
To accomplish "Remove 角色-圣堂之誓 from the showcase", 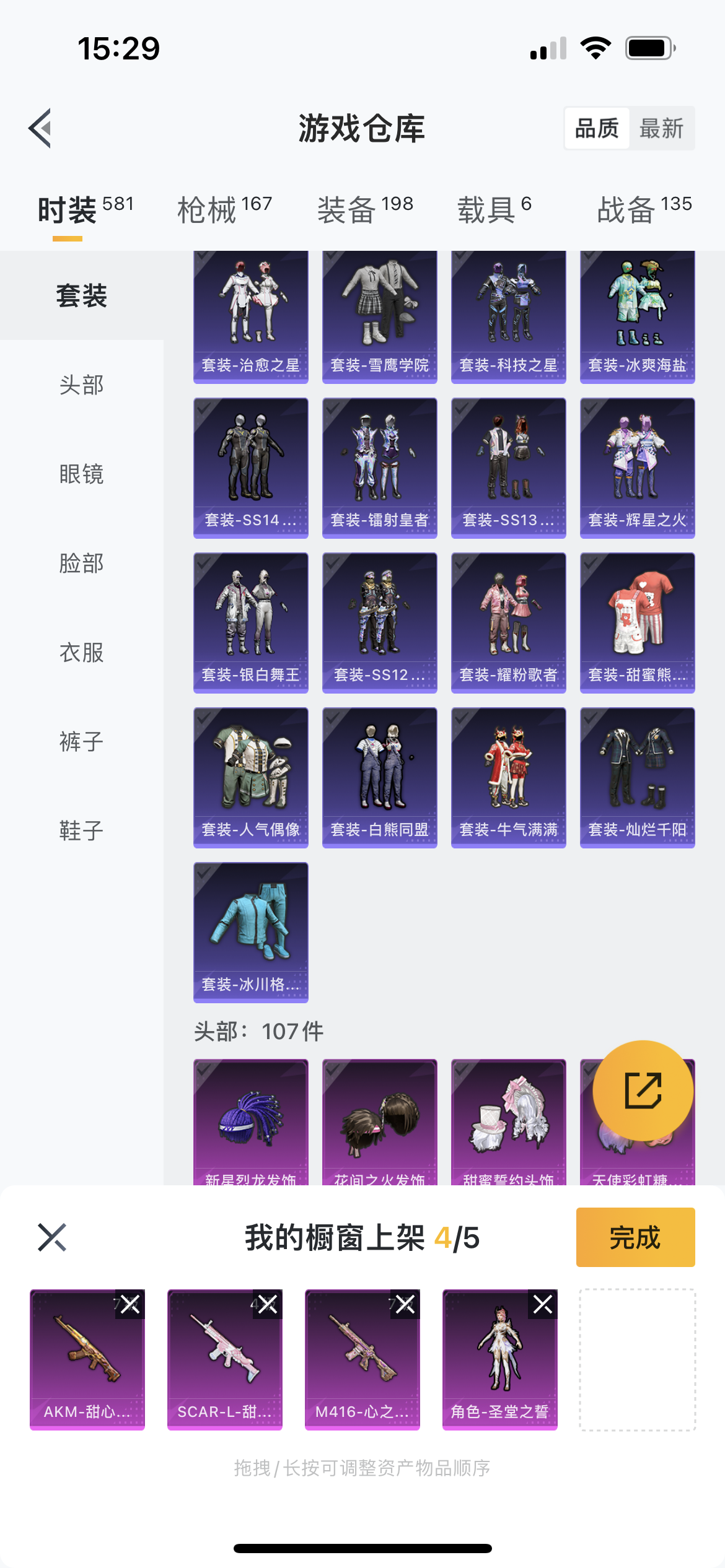I will [543, 1305].
